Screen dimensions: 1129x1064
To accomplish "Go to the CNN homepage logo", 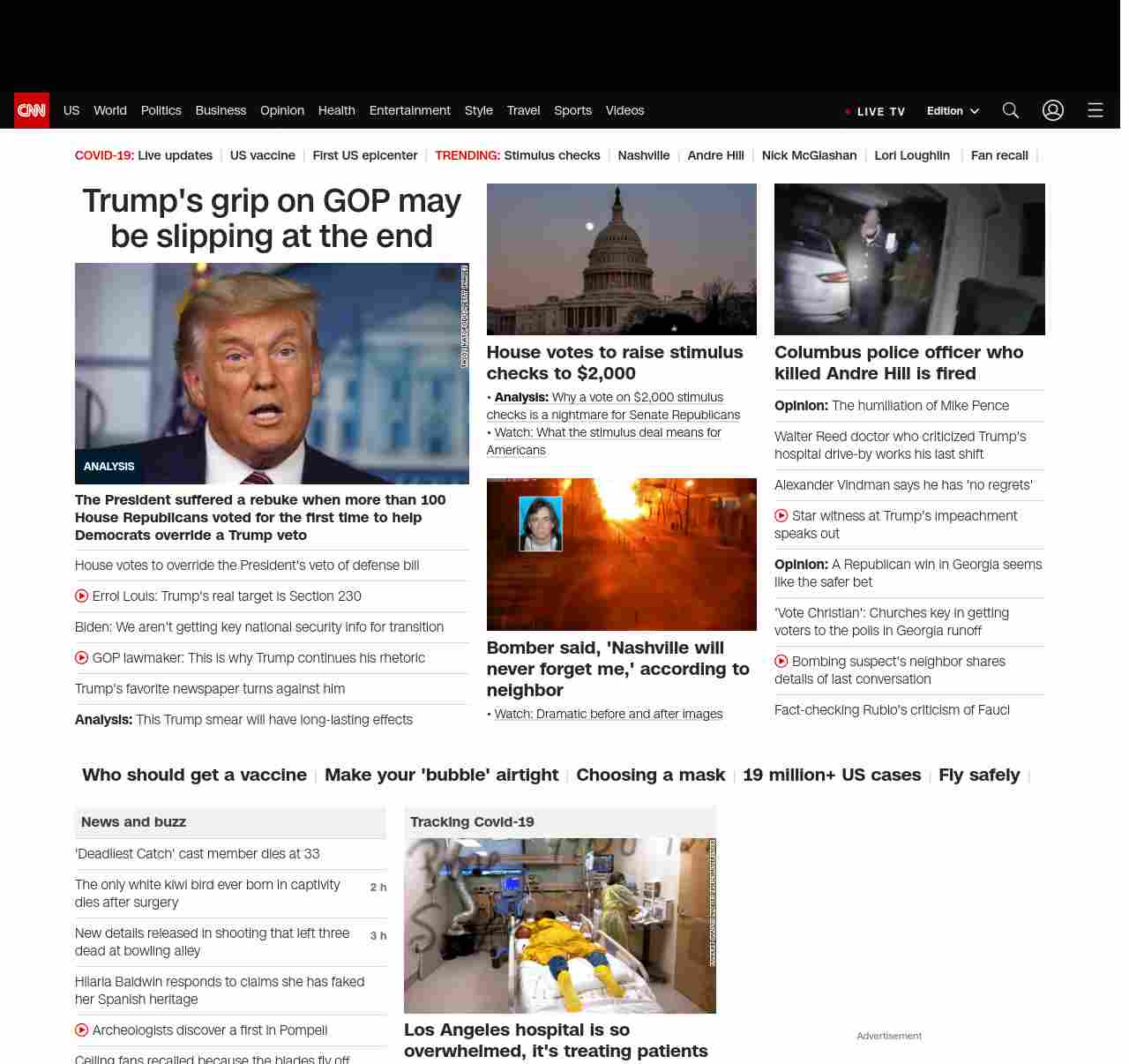I will (32, 110).
